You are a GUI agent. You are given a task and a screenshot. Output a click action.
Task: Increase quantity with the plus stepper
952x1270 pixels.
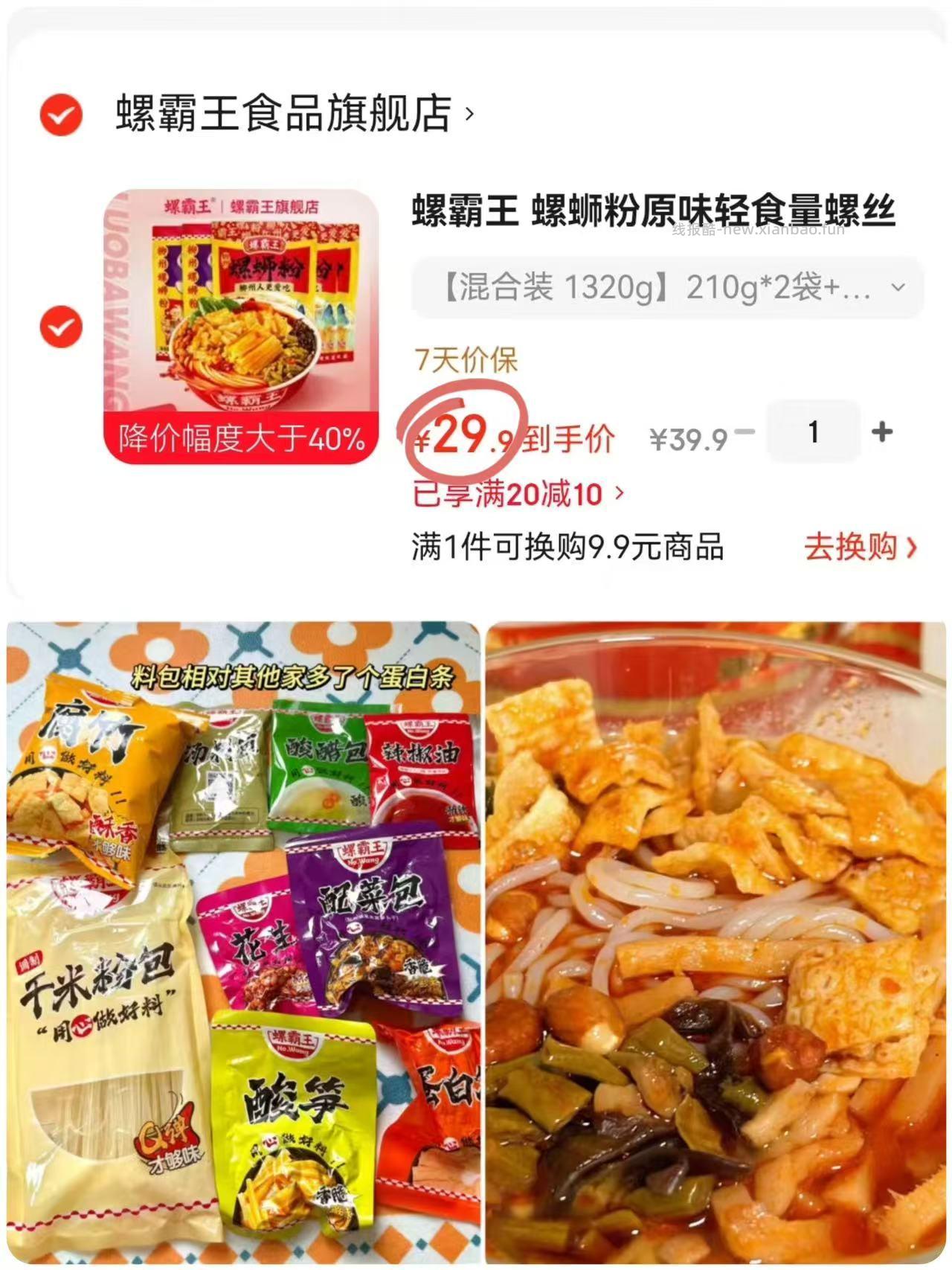point(881,432)
